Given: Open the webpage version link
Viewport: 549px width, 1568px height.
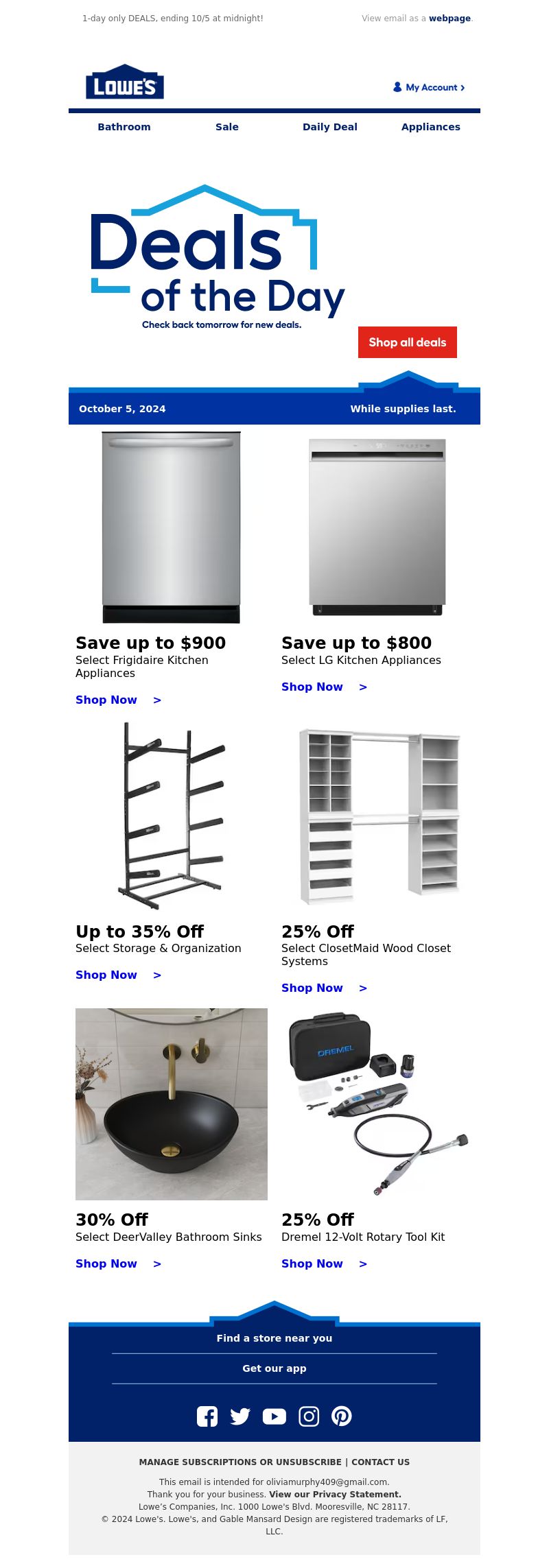Looking at the screenshot, I should (449, 19).
